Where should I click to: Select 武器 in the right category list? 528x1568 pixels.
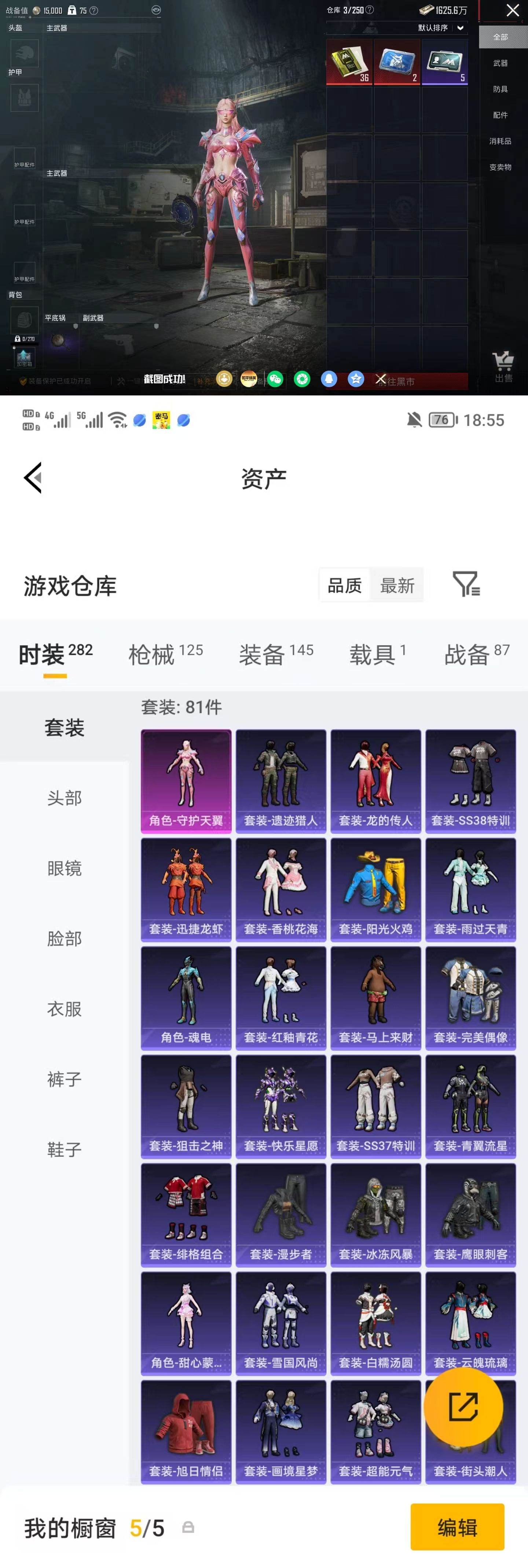tap(500, 63)
